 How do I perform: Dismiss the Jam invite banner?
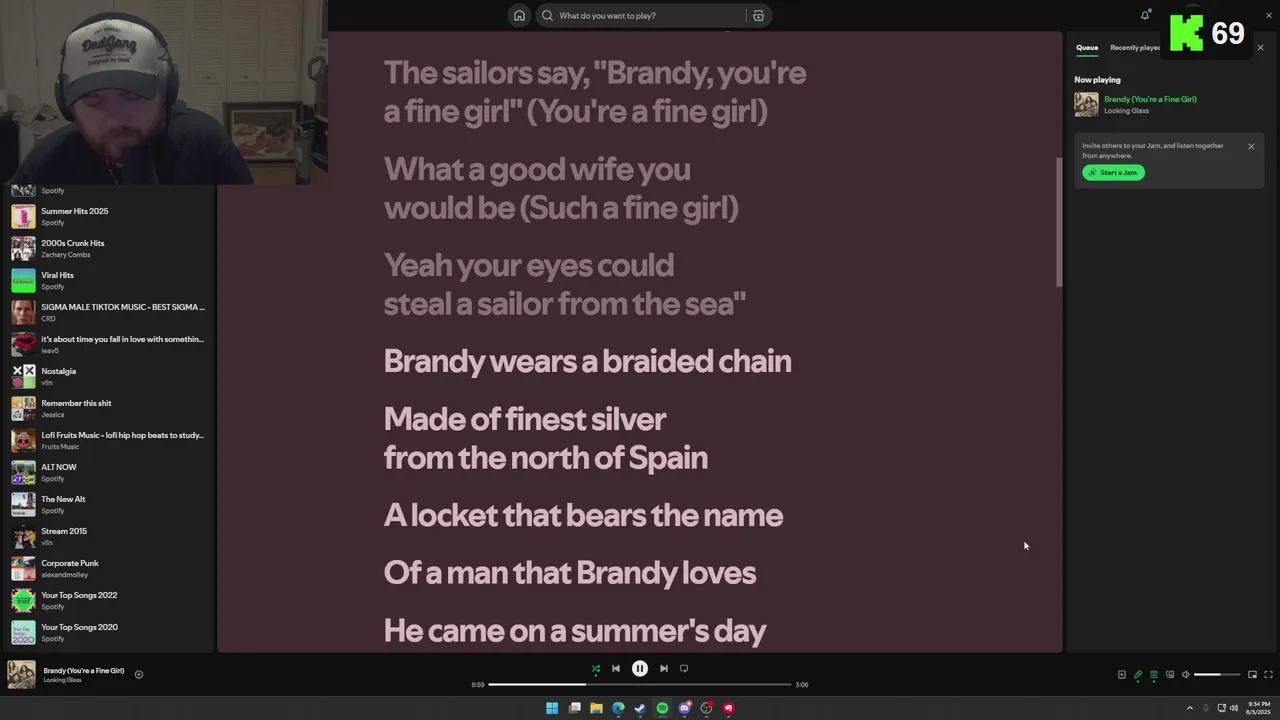coord(1250,146)
